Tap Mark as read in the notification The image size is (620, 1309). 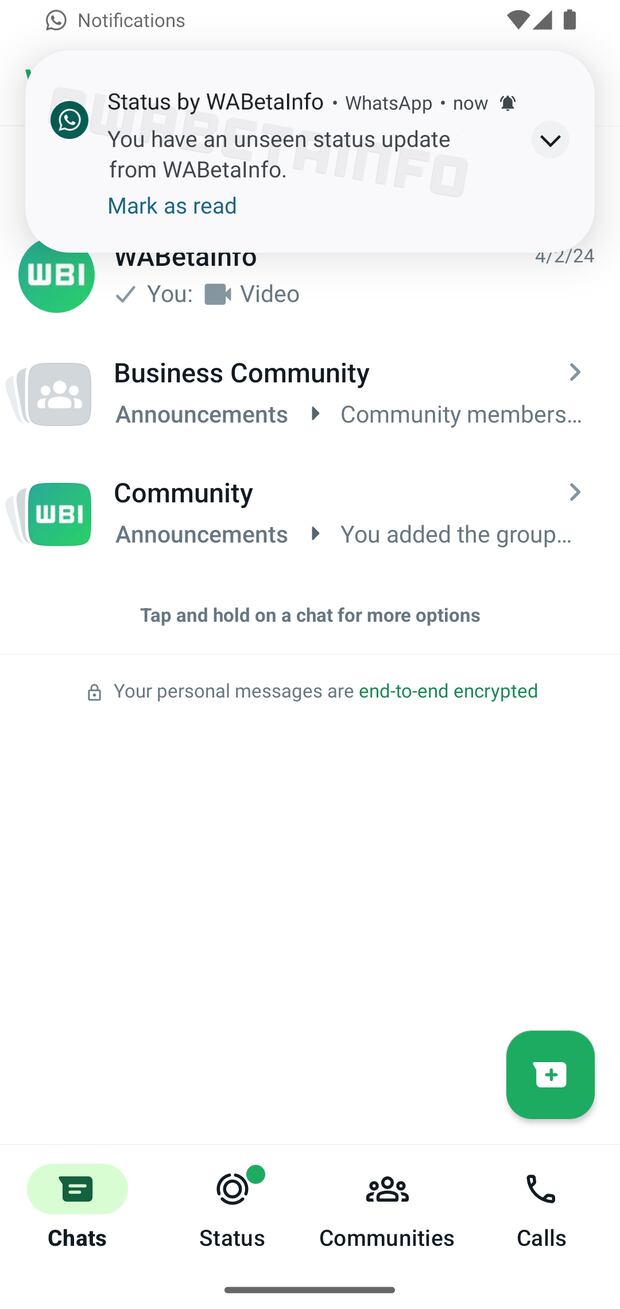pyautogui.click(x=172, y=206)
